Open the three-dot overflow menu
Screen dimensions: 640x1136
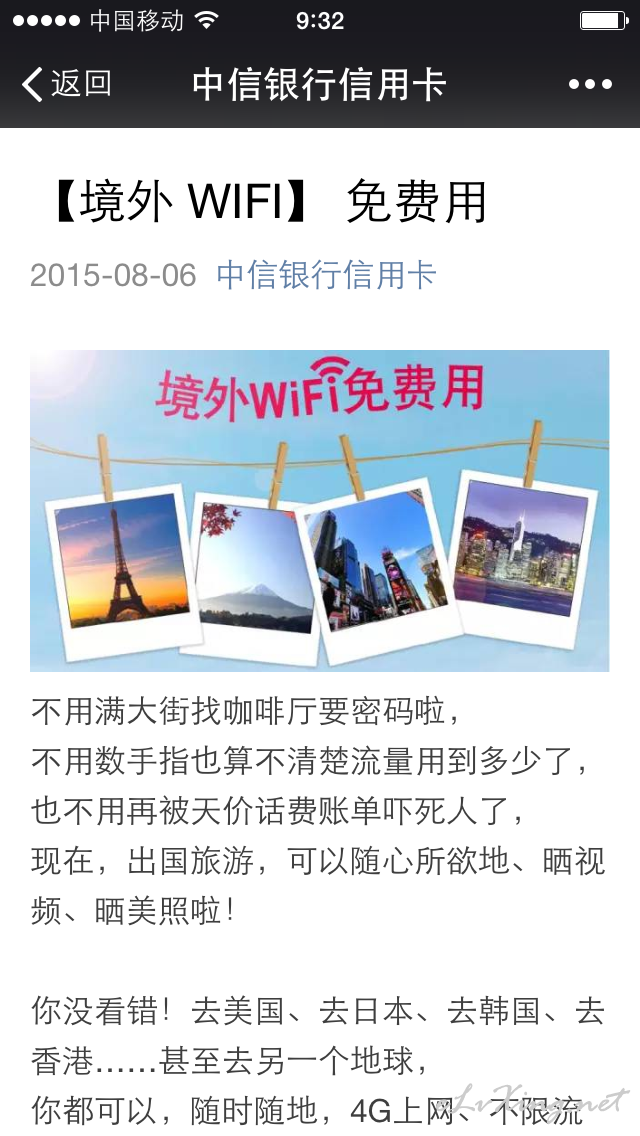(x=590, y=85)
